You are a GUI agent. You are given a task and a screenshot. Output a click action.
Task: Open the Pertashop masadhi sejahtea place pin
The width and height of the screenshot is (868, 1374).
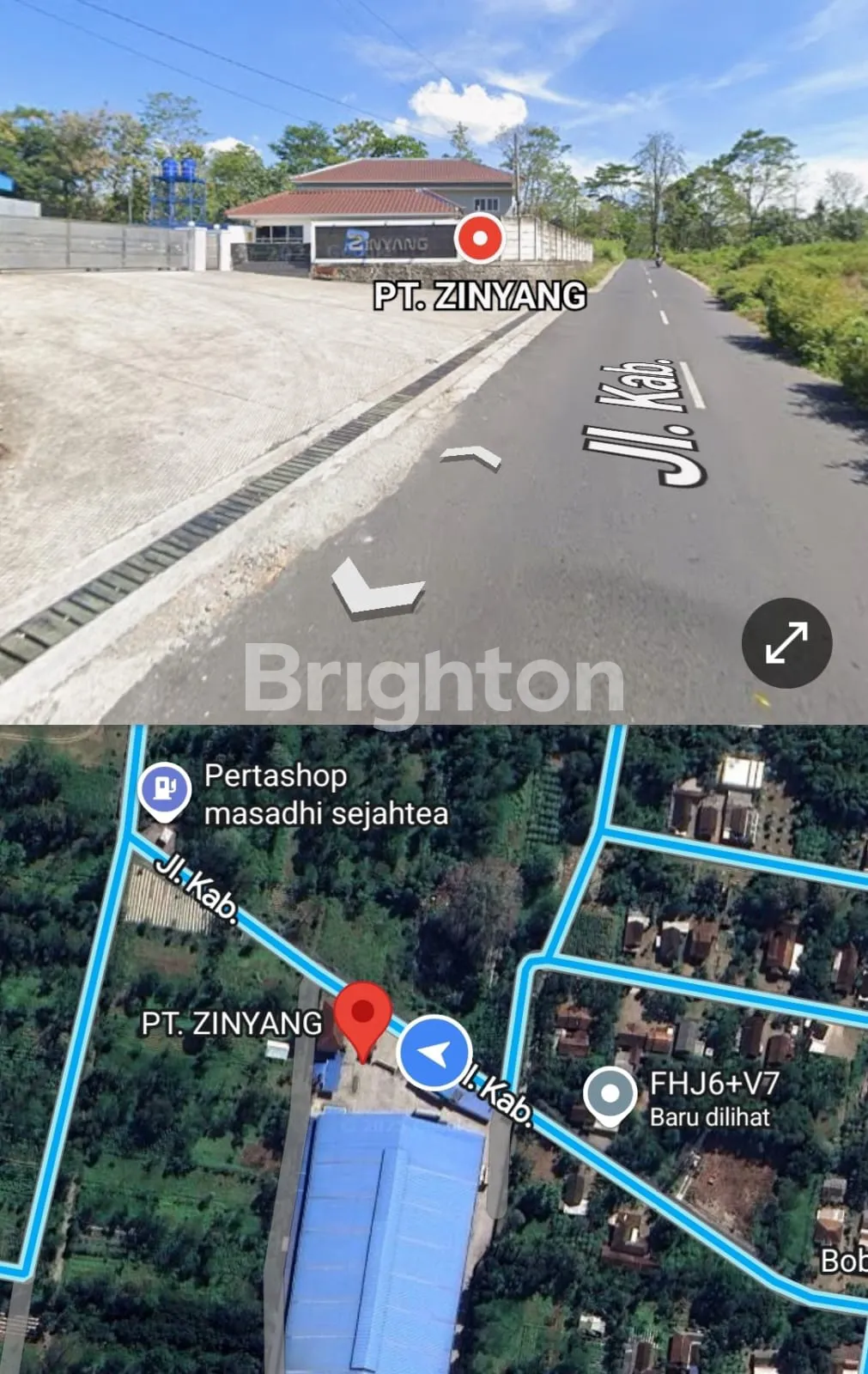coord(164,787)
